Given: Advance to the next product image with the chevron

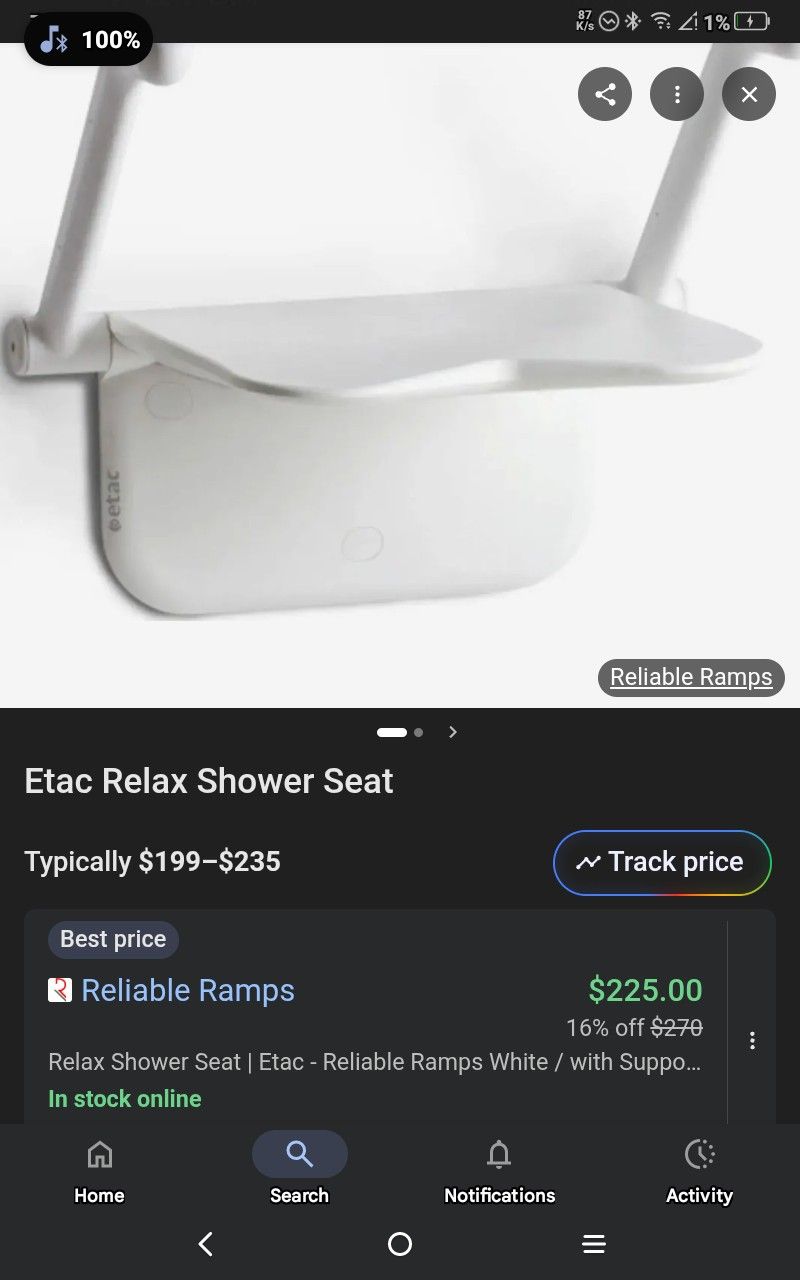Looking at the screenshot, I should pos(452,732).
